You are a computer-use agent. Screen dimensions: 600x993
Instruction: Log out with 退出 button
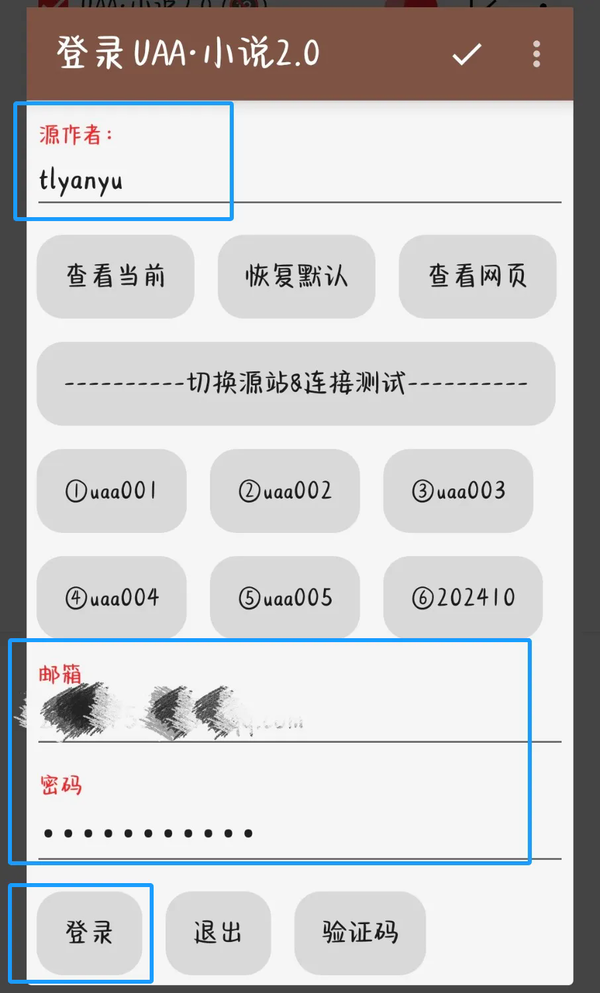pos(218,933)
